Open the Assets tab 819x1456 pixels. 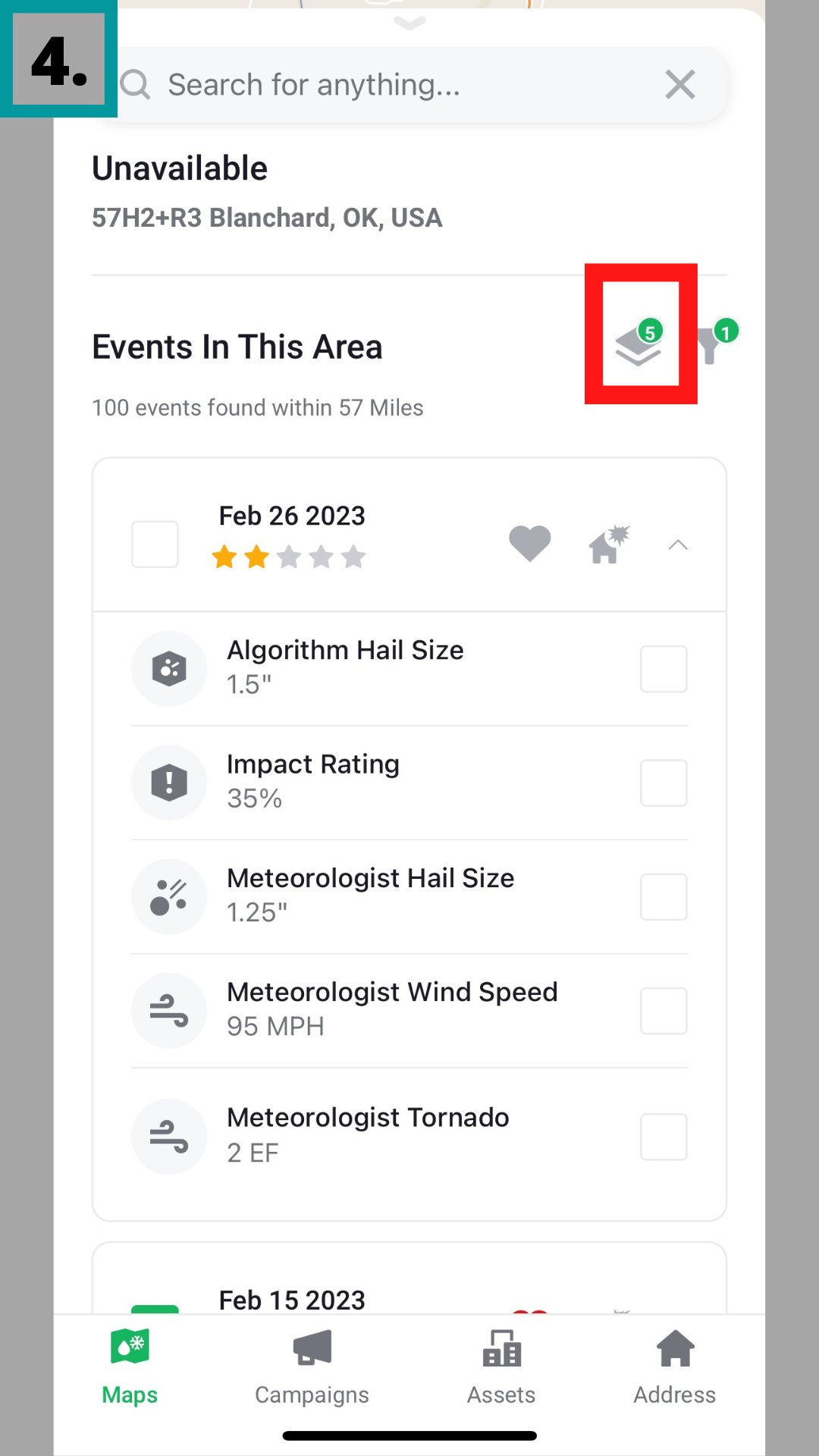pos(501,1367)
